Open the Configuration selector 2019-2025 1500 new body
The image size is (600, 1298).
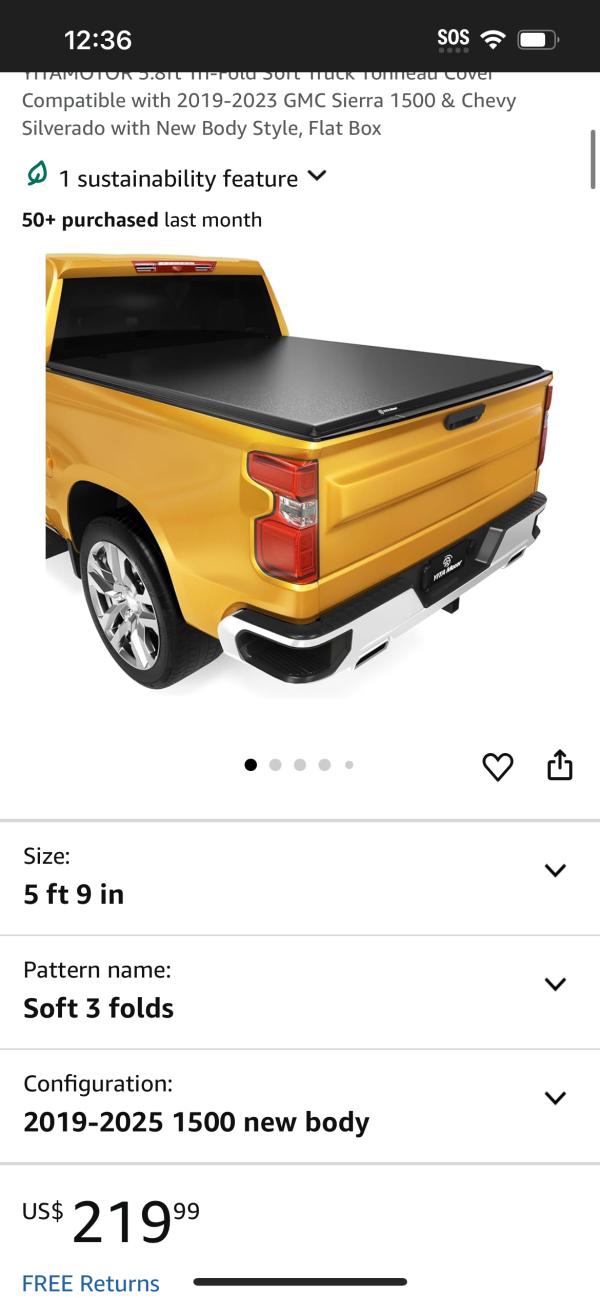299,1106
